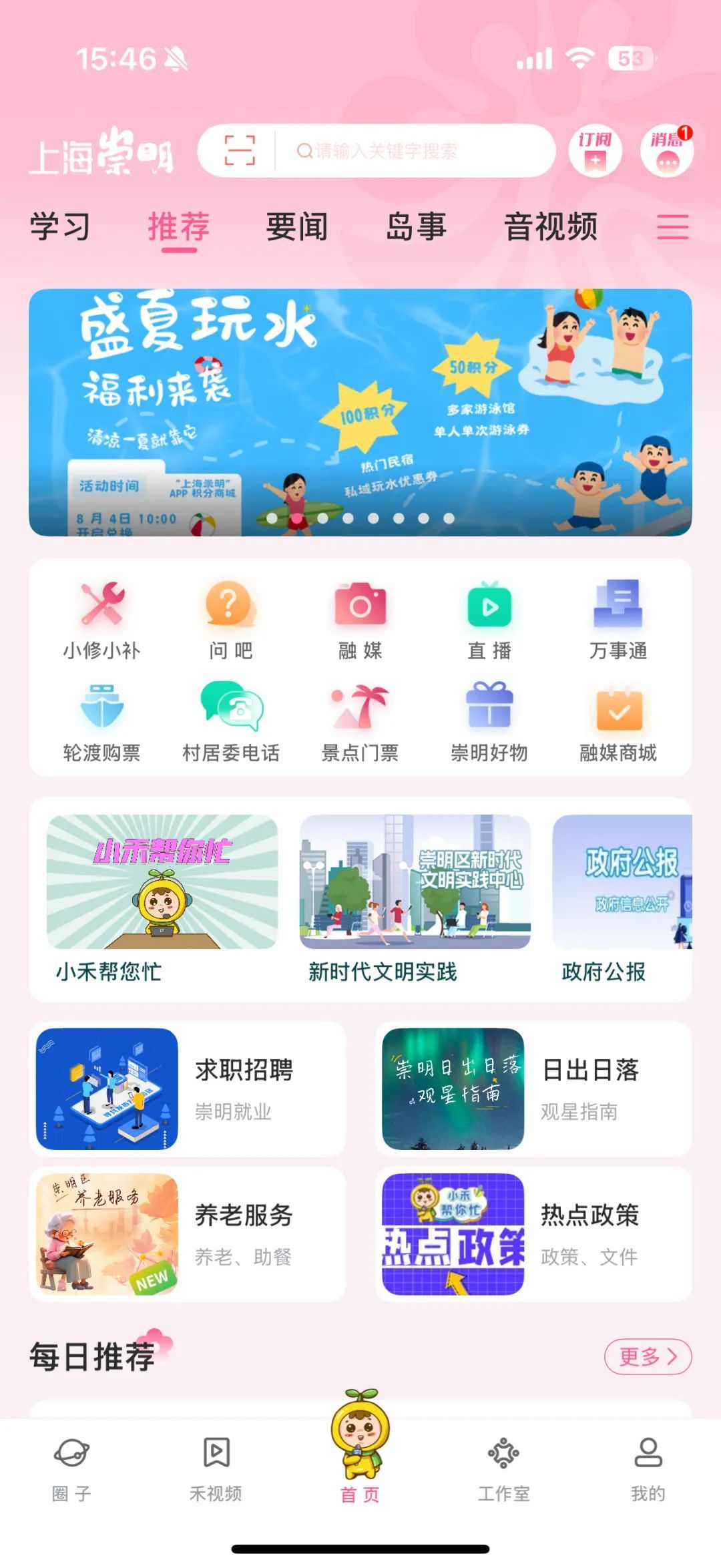Switch to the 音视频 tab
This screenshot has height=1568, width=721.
pyautogui.click(x=551, y=226)
